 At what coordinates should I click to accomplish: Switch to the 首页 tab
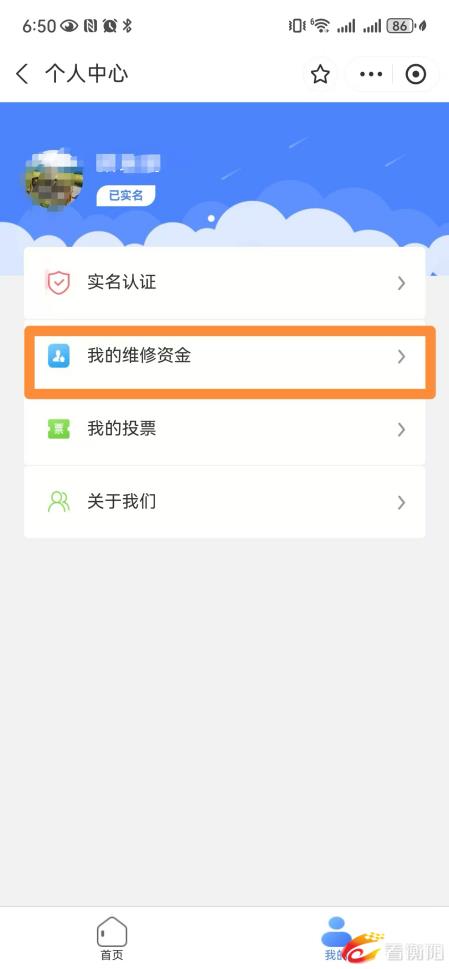coord(112,938)
